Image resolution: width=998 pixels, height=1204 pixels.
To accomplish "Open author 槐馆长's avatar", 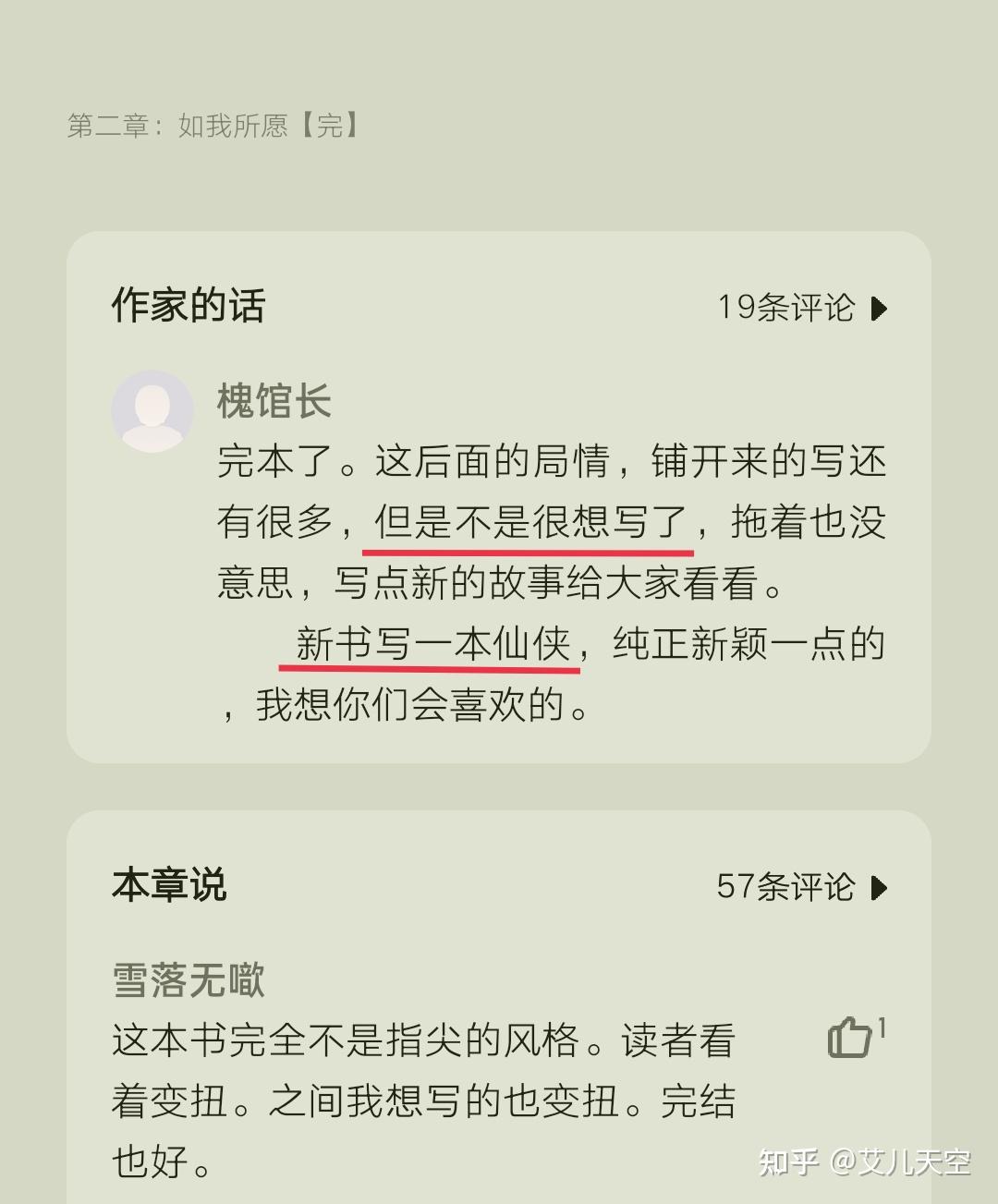I will click(x=152, y=411).
